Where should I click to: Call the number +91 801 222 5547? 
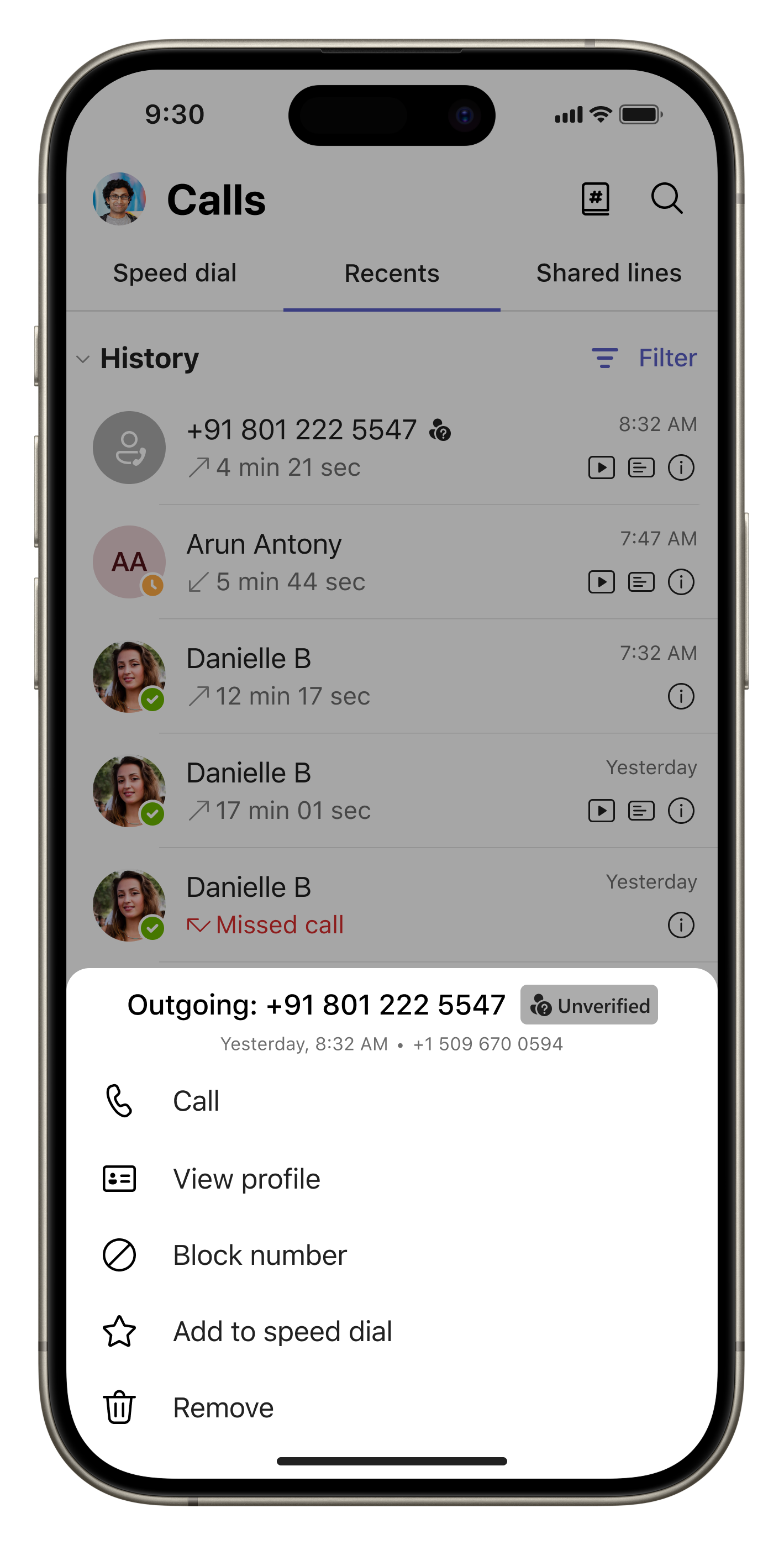click(392, 1101)
